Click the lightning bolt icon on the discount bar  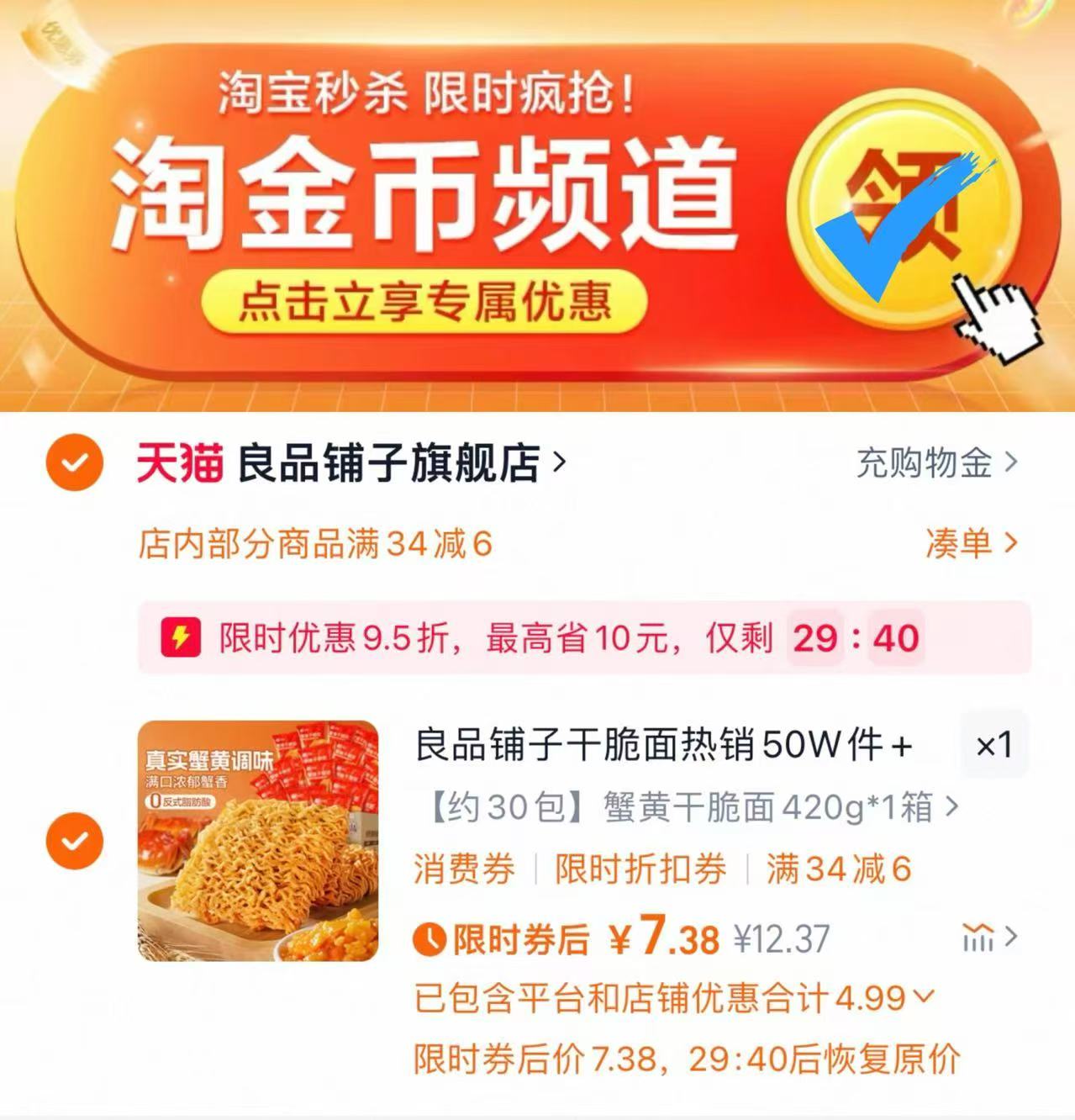[179, 639]
